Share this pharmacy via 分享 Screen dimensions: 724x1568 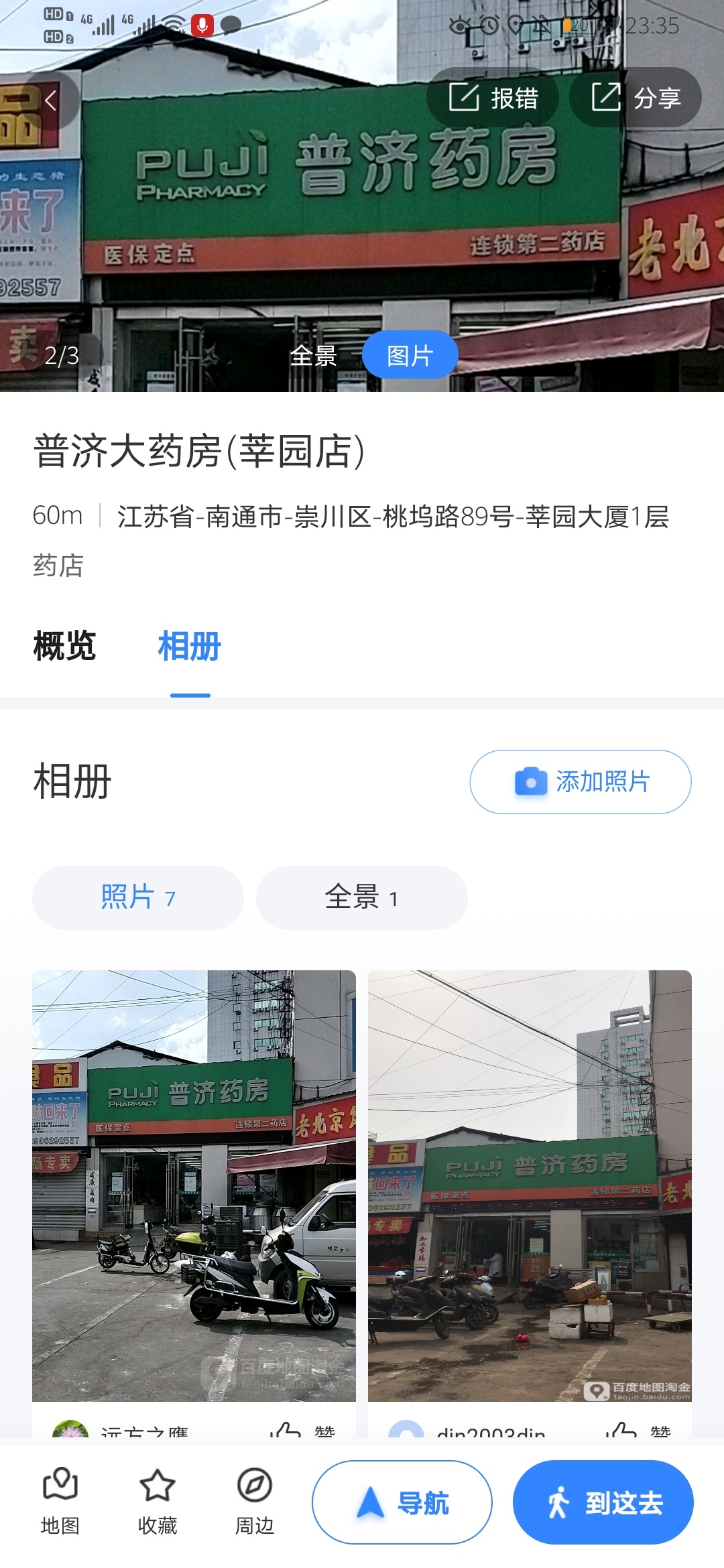tap(636, 98)
